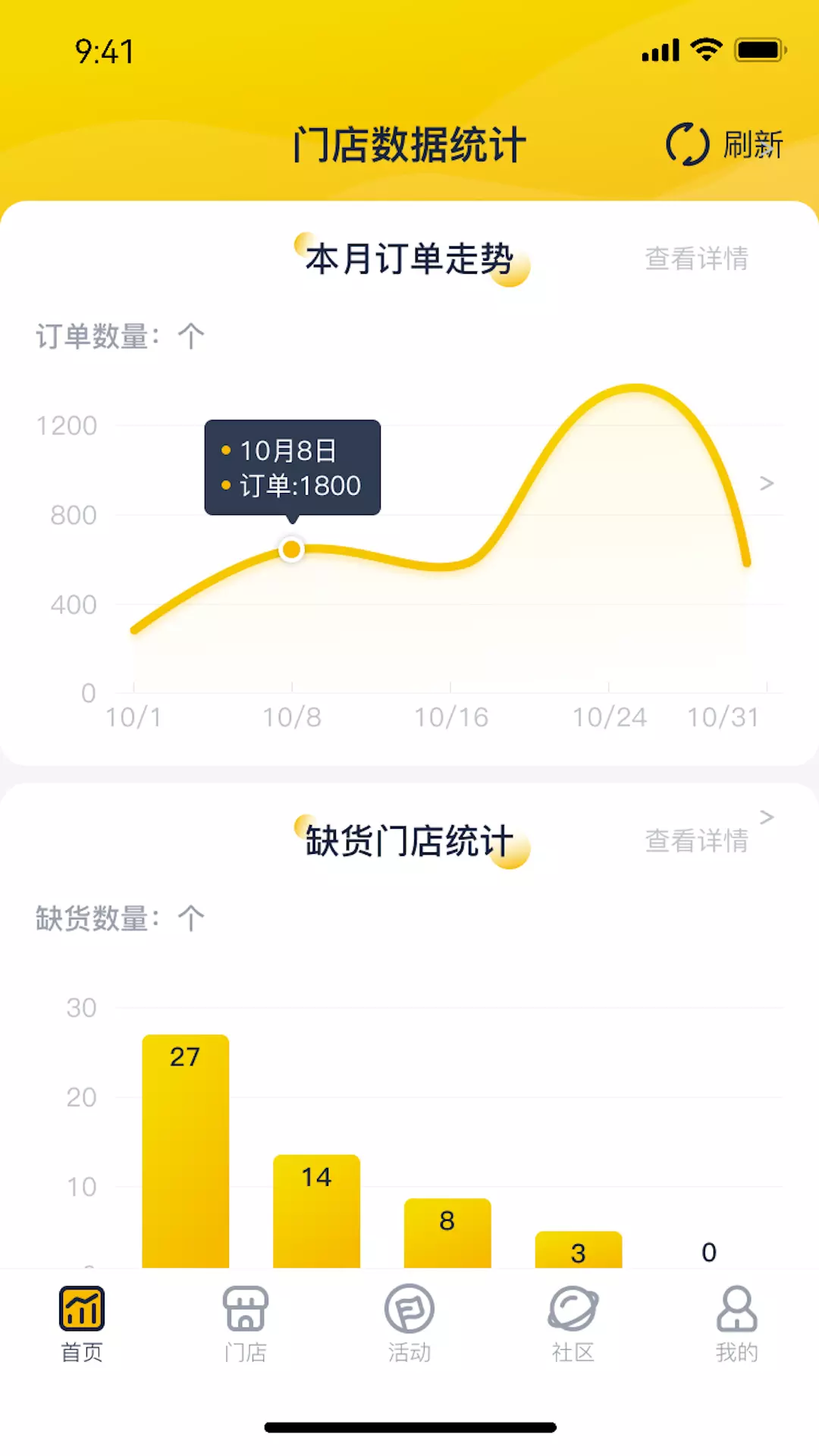The height and width of the screenshot is (1456, 819).
Task: View details of 本月订单走势
Action: pyautogui.click(x=696, y=259)
